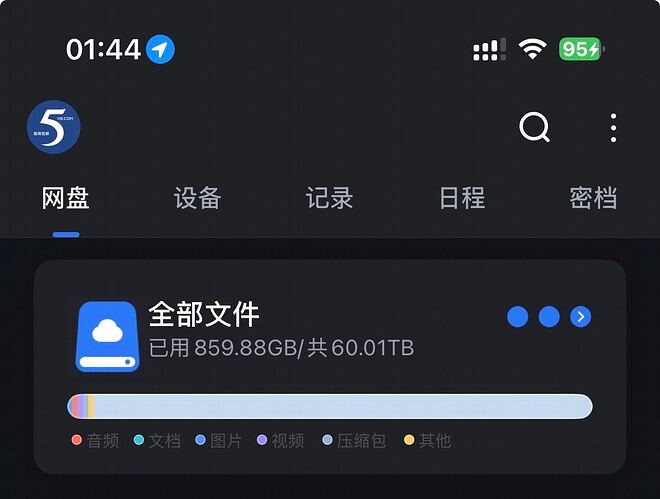Tap the 115 profile avatar
Viewport: 660px width, 499px height.
click(x=53, y=127)
